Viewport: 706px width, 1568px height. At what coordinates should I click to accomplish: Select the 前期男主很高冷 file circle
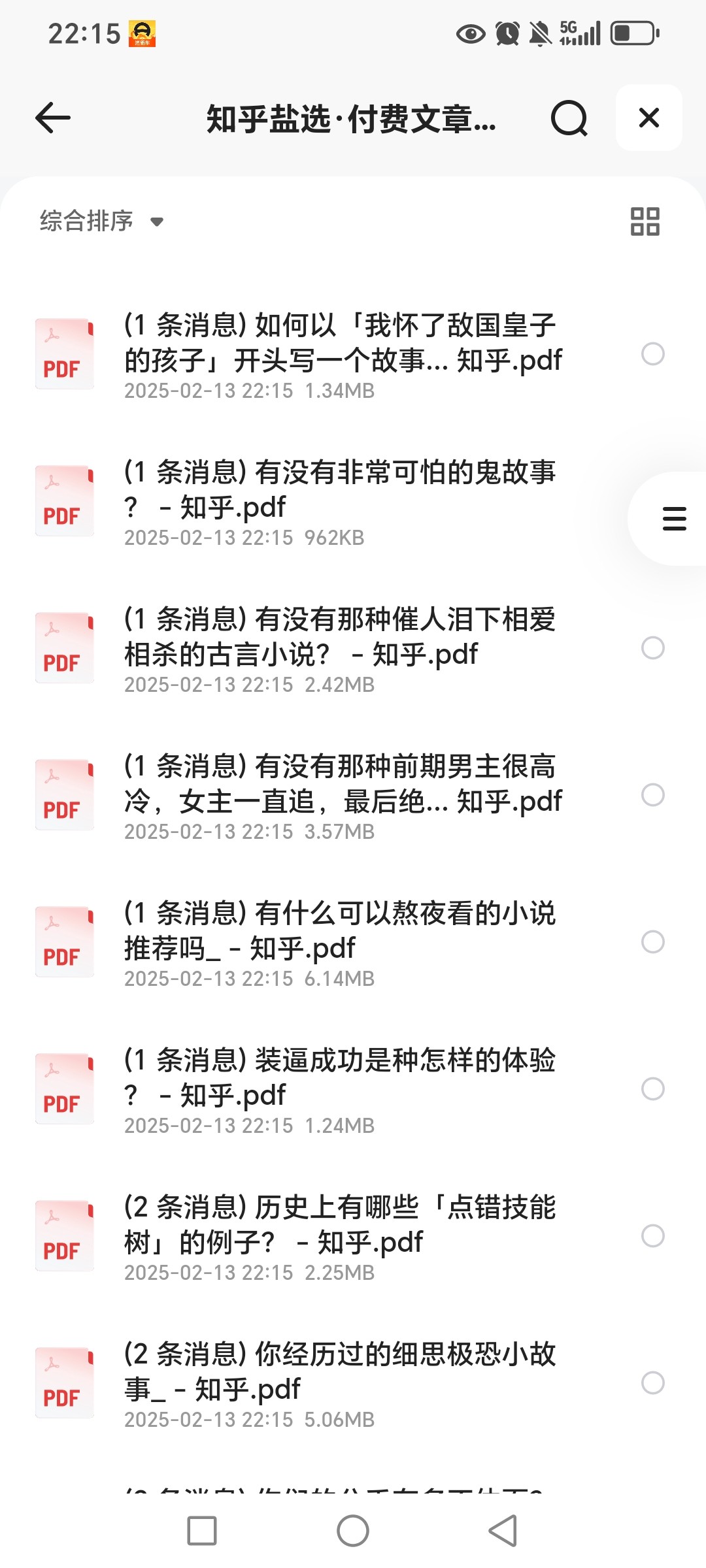(x=653, y=795)
